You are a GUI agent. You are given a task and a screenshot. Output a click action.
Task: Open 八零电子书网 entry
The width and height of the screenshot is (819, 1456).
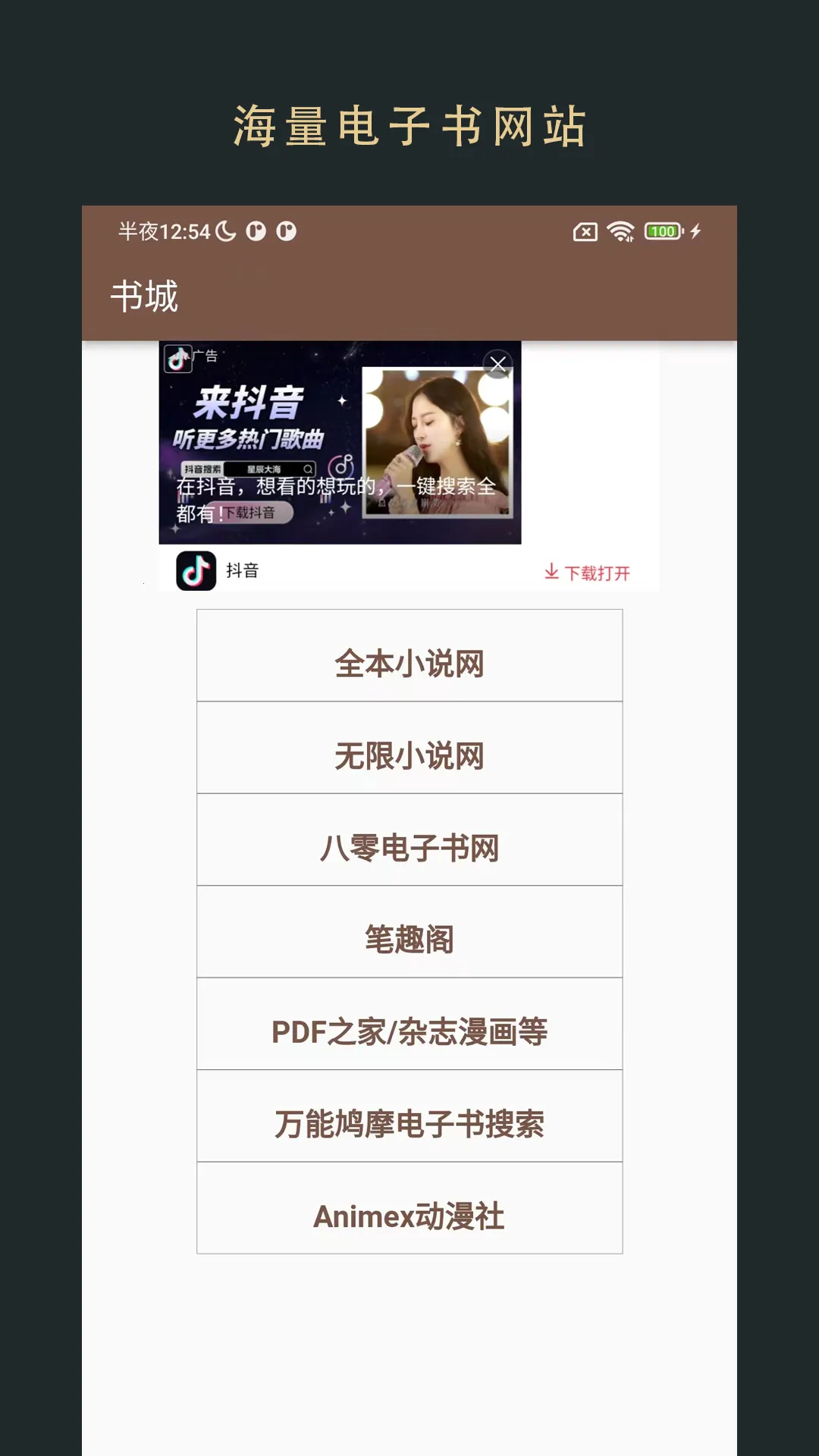pyautogui.click(x=409, y=848)
